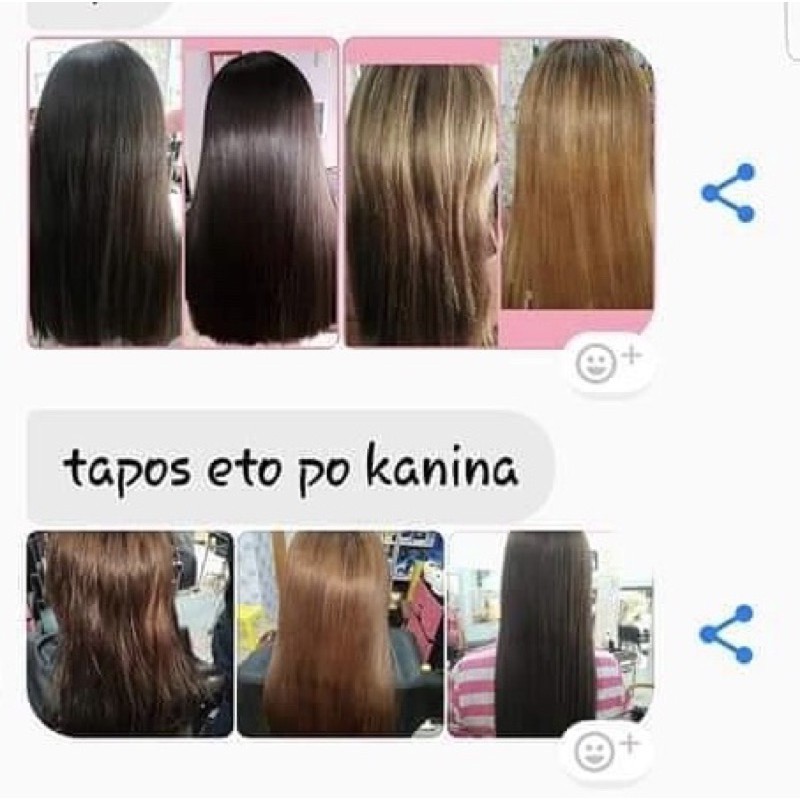React to the lower set of hair photos
The image size is (800, 800).
(606, 751)
